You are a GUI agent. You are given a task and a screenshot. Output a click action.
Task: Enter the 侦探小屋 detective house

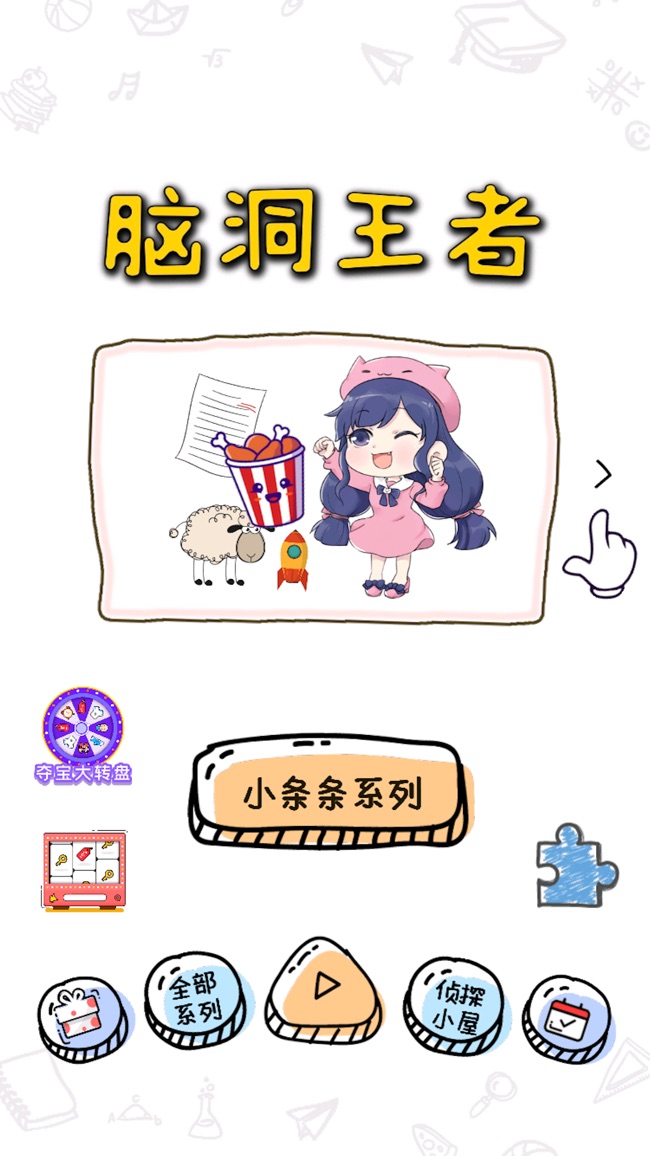456,1006
